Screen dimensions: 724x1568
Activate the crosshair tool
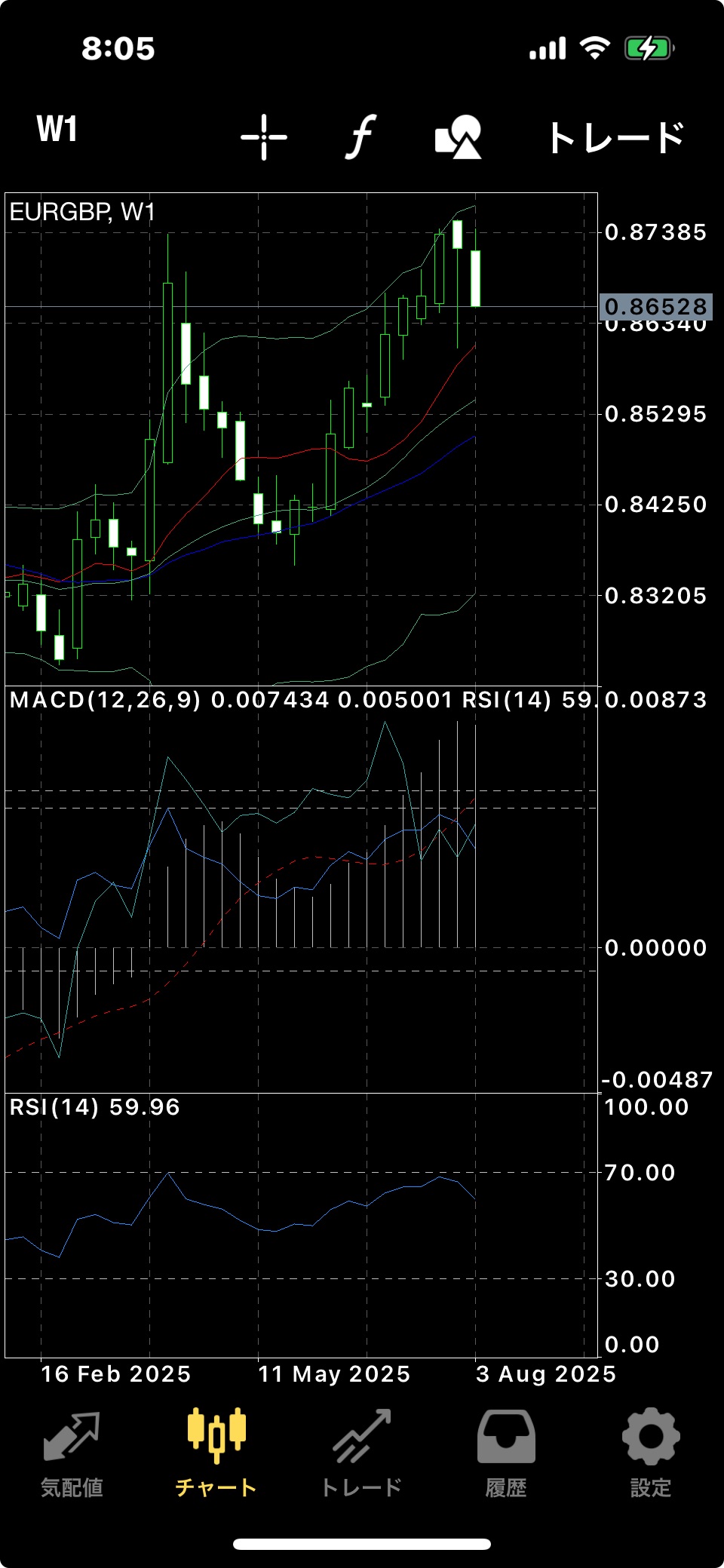point(264,137)
